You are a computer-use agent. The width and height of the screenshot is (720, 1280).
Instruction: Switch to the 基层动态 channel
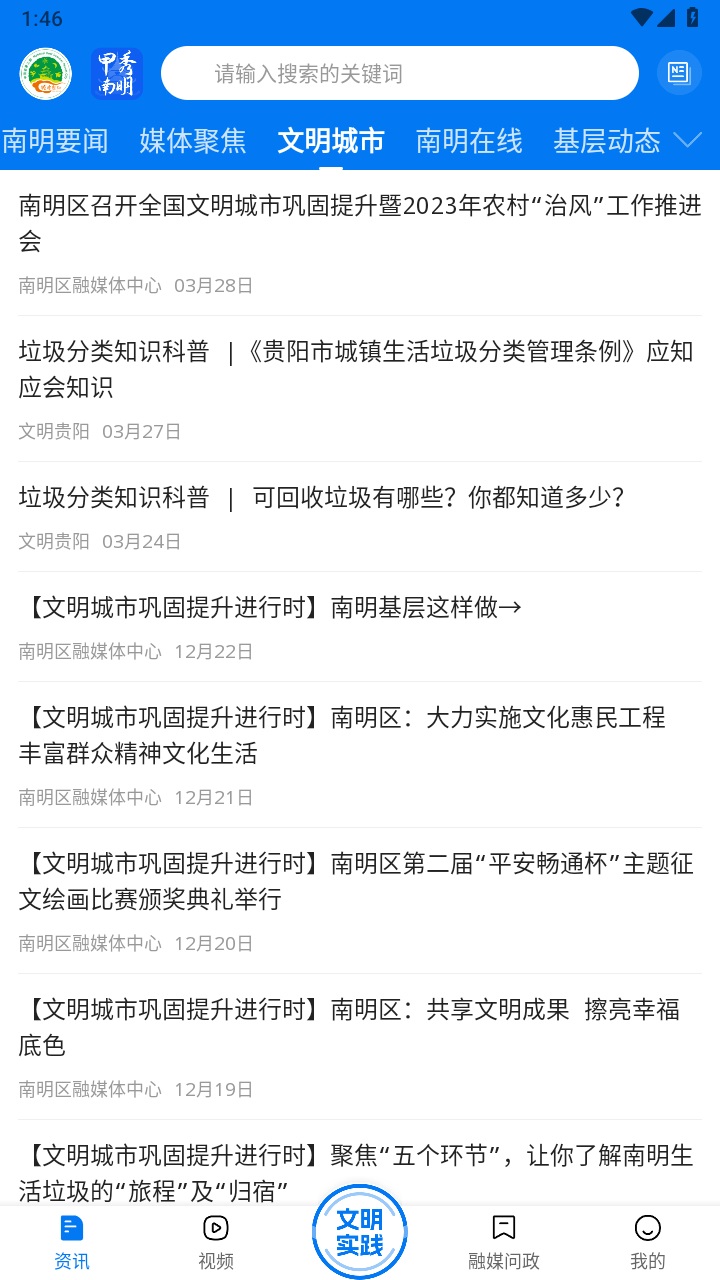click(607, 141)
